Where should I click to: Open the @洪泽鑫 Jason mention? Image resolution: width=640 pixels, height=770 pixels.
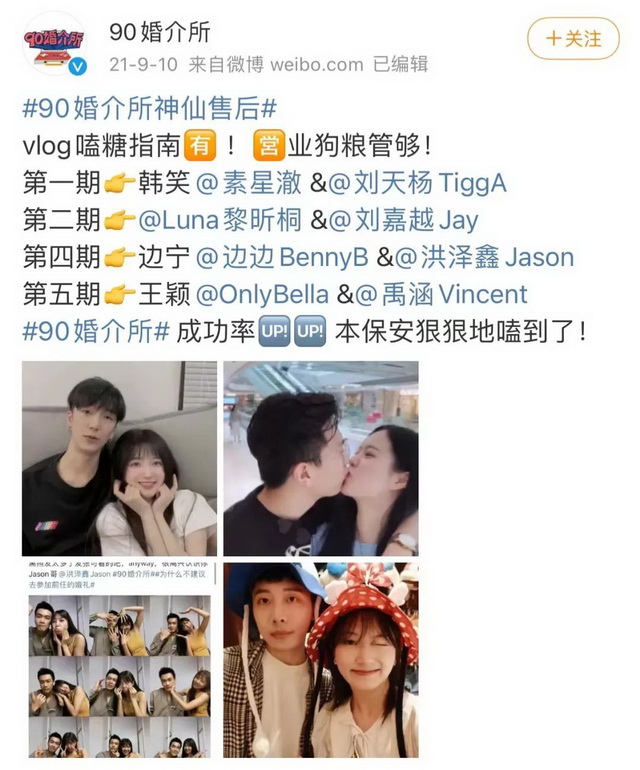[482, 257]
